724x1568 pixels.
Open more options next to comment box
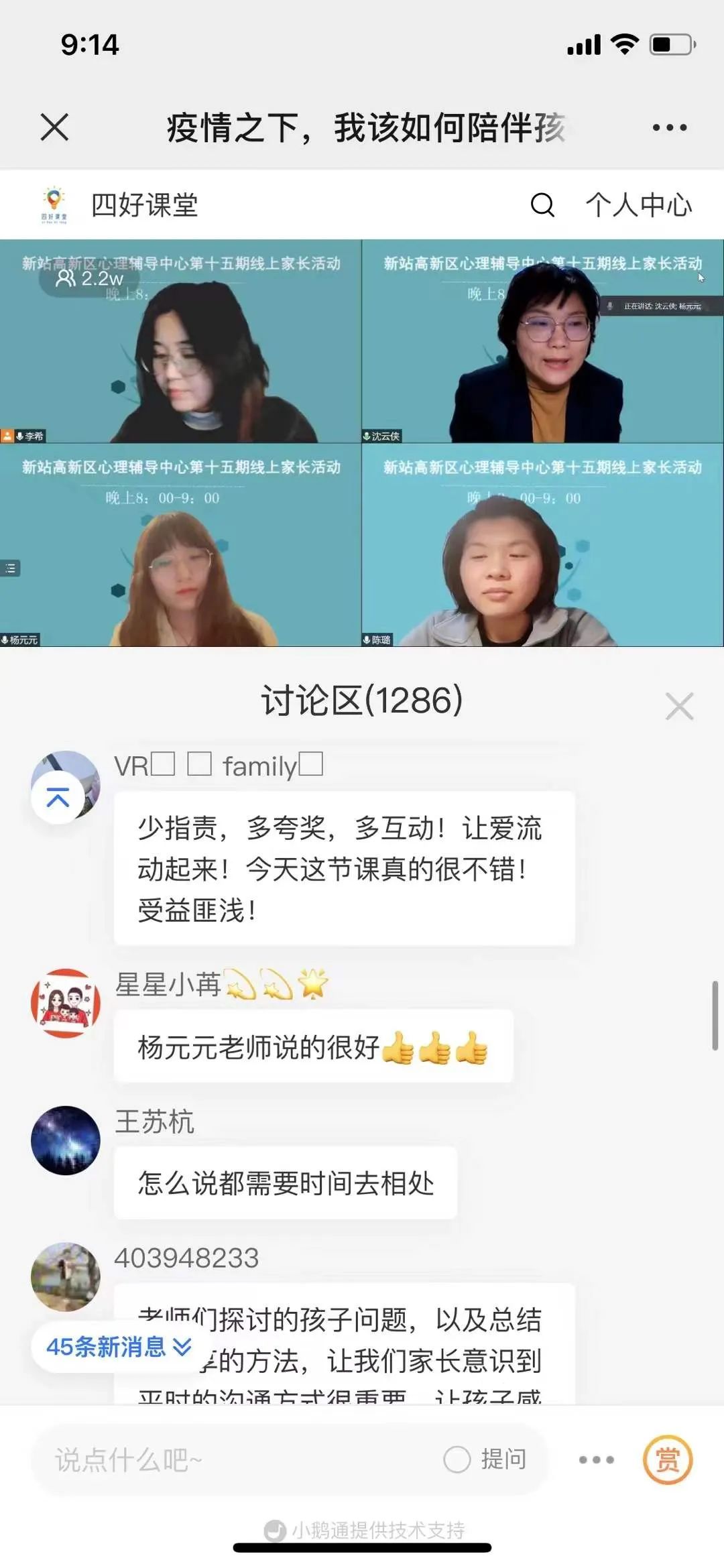point(596,1459)
